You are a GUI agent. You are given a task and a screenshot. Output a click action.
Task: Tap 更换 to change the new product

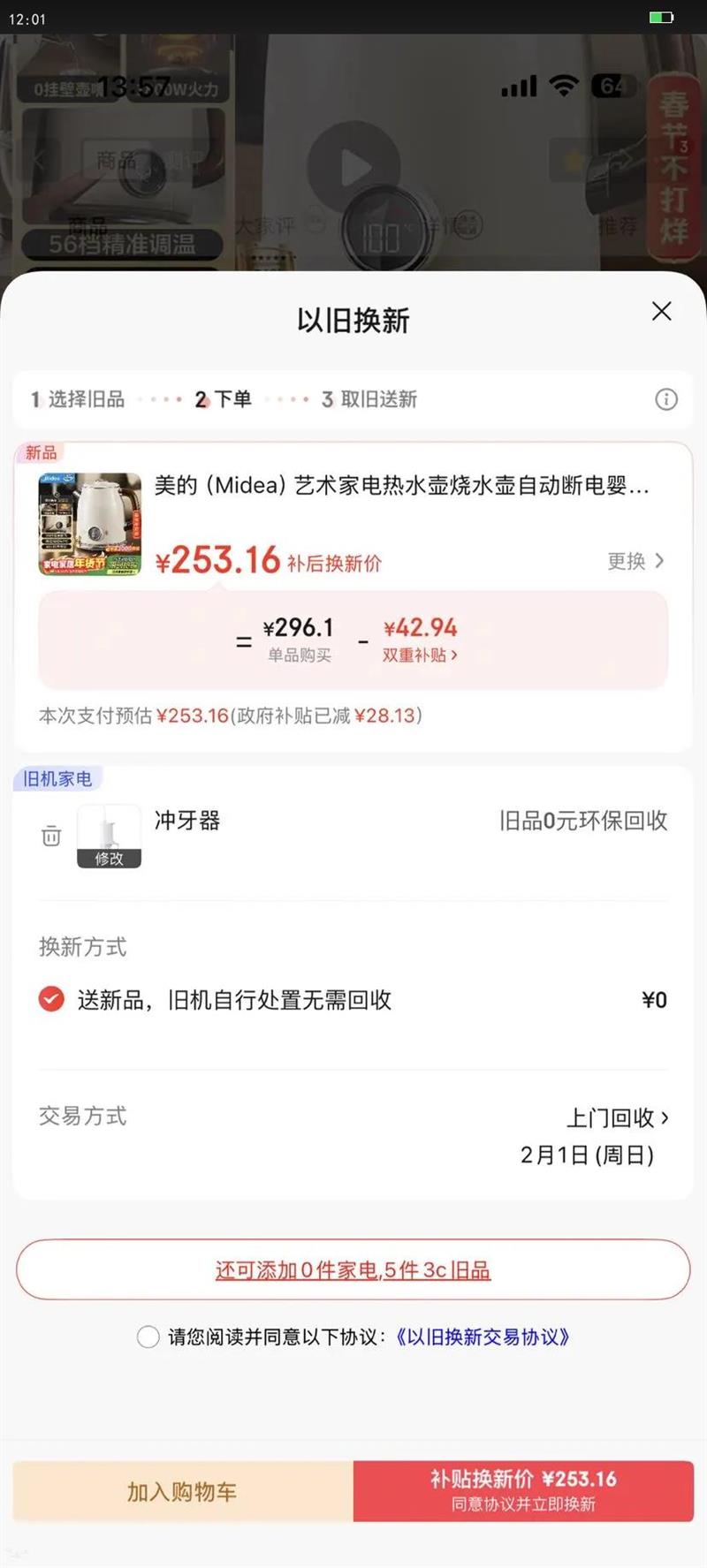(x=635, y=561)
